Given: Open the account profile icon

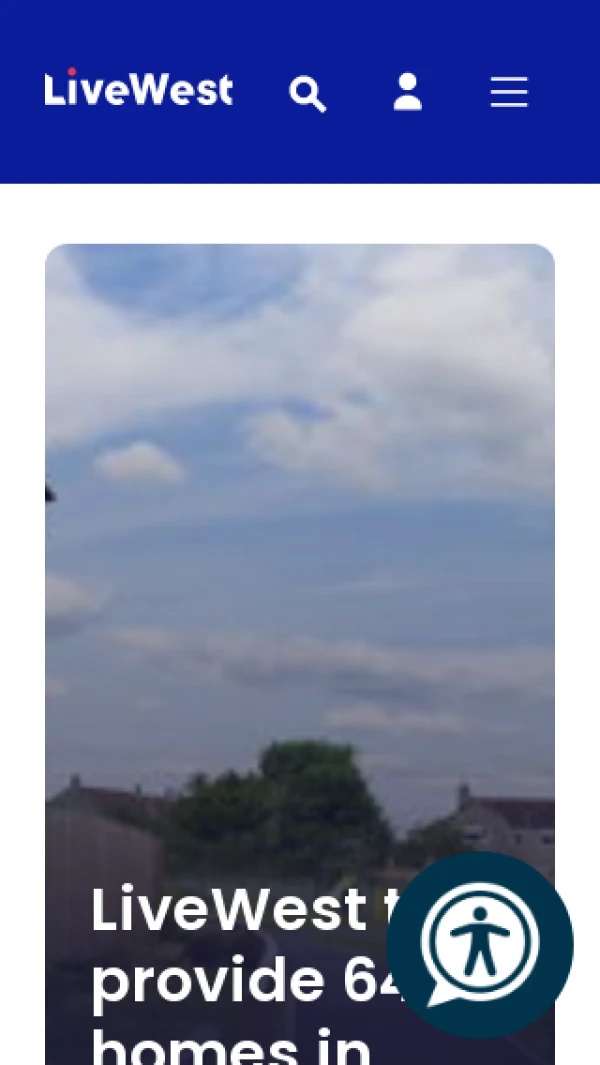Looking at the screenshot, I should [407, 92].
